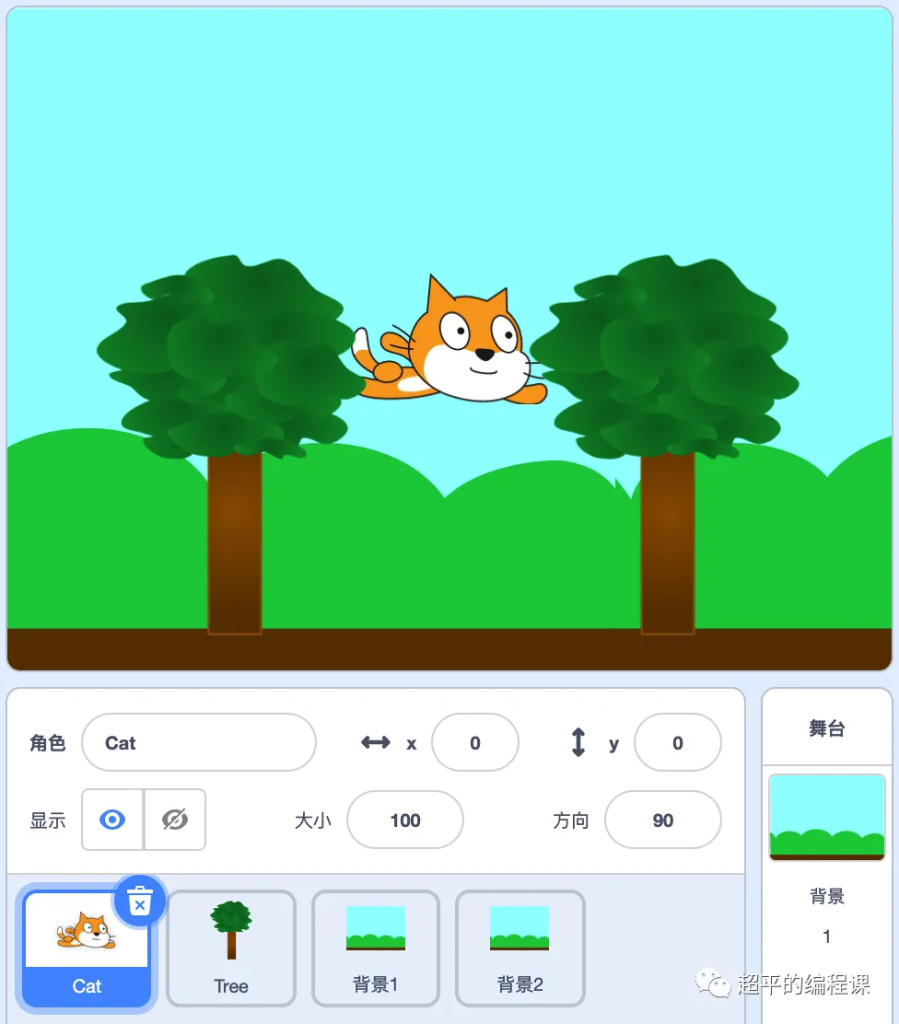Screen dimensions: 899x1024
Task: Tap the x position field
Action: (474, 742)
